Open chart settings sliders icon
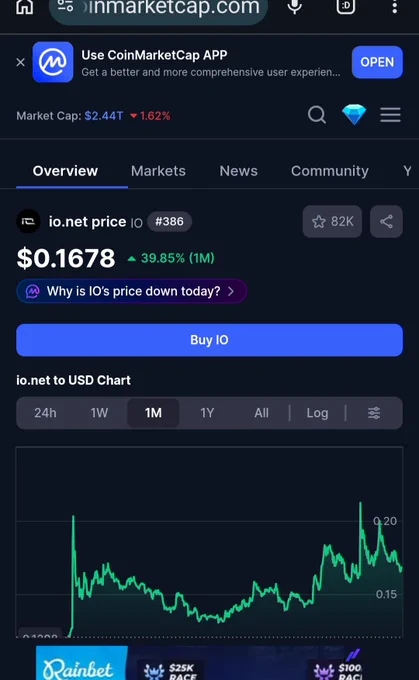This screenshot has height=680, width=419. pyautogui.click(x=374, y=413)
